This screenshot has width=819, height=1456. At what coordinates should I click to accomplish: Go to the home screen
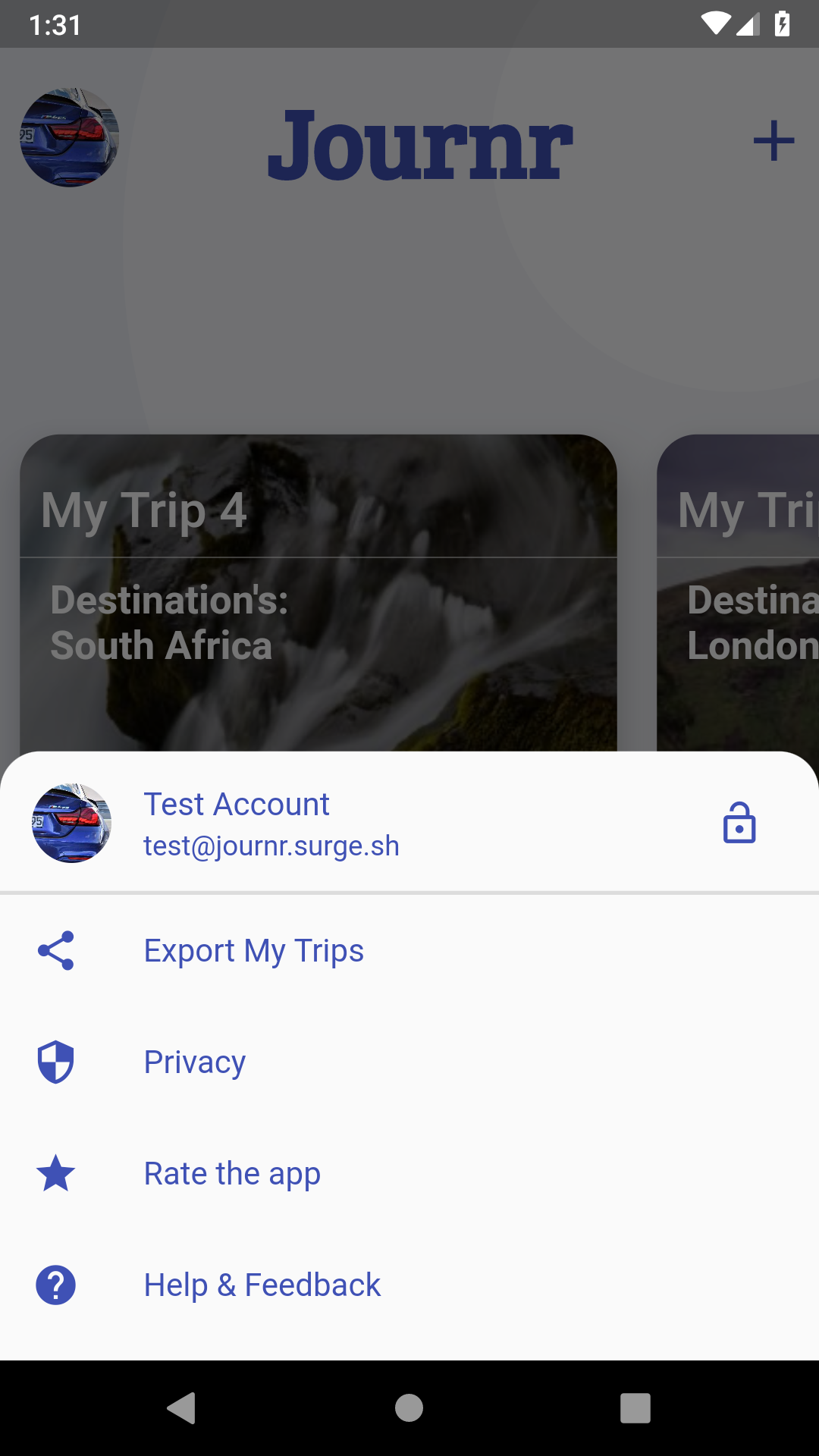coord(409,1408)
